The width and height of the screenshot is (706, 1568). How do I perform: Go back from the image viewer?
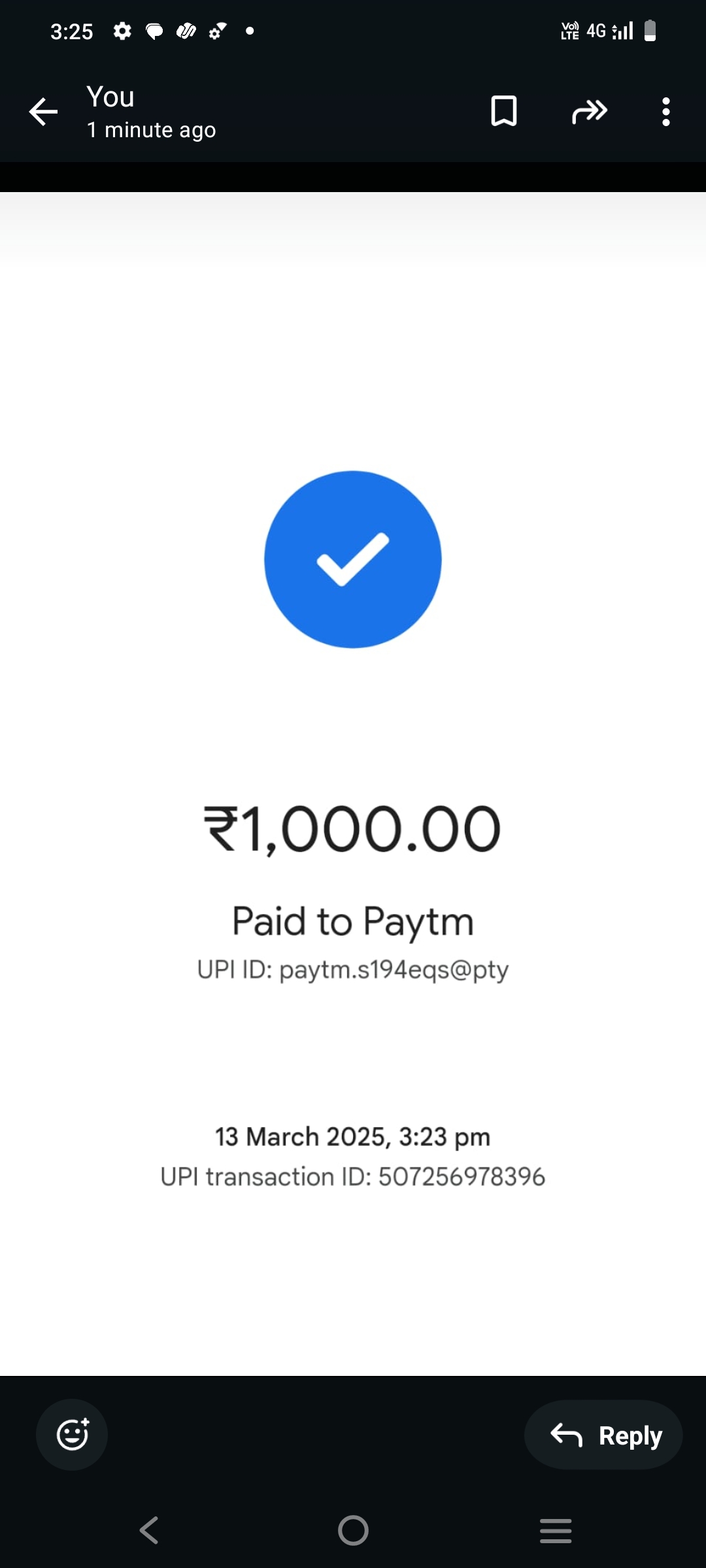click(43, 112)
